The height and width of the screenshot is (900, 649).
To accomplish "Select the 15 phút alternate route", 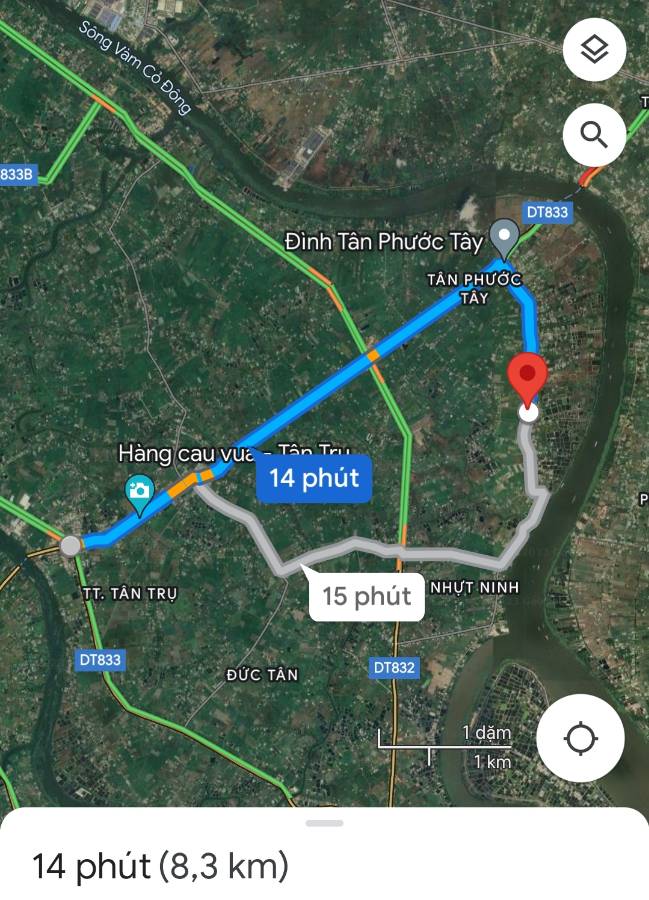I will 366,597.
